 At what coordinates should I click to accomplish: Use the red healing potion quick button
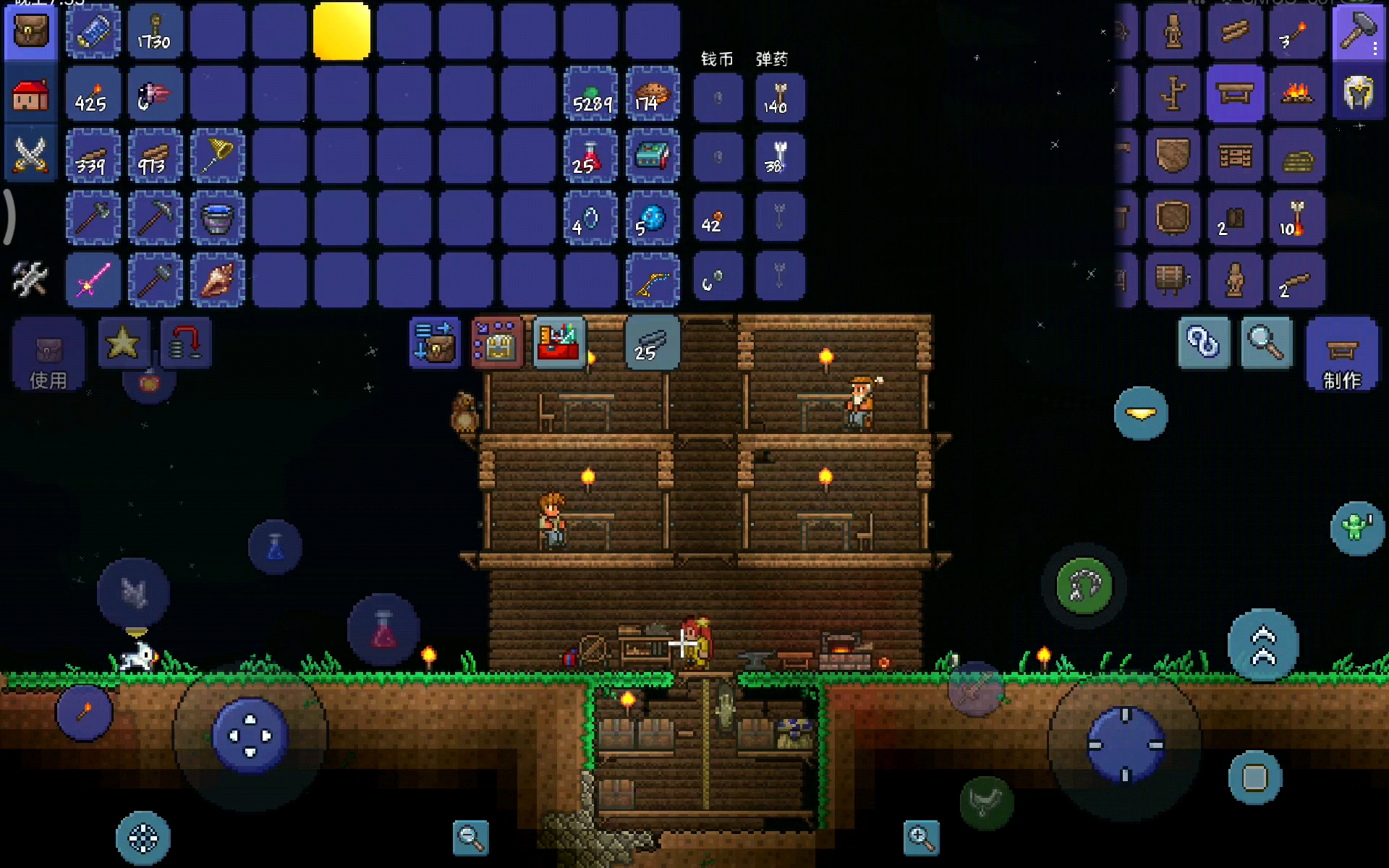(x=383, y=629)
